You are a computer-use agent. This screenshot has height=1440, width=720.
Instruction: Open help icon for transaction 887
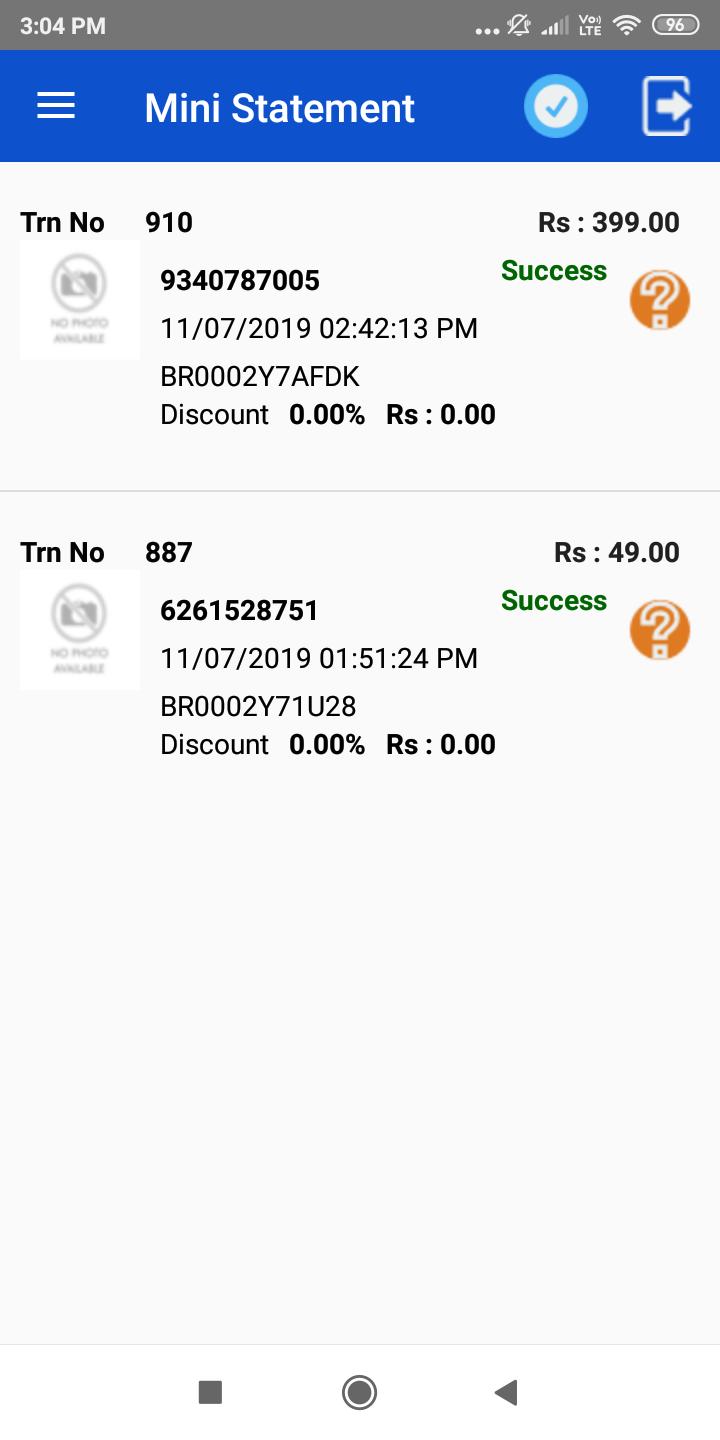click(x=660, y=630)
